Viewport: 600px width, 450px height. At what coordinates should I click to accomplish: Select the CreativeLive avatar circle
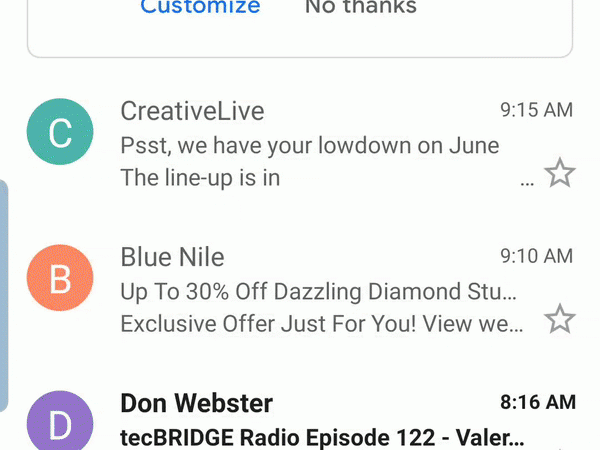(x=60, y=134)
